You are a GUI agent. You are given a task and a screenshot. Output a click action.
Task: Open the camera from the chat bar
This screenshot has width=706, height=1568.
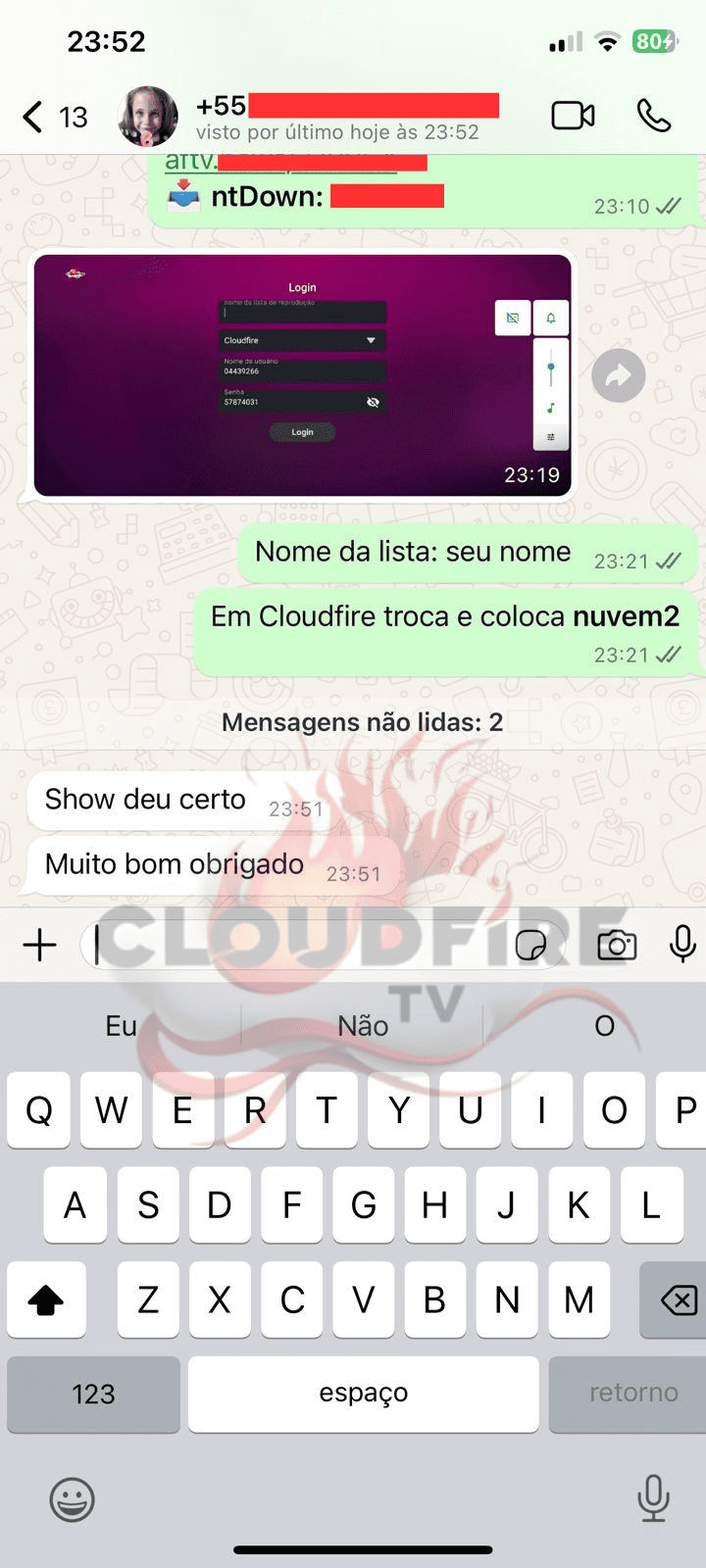coord(617,945)
